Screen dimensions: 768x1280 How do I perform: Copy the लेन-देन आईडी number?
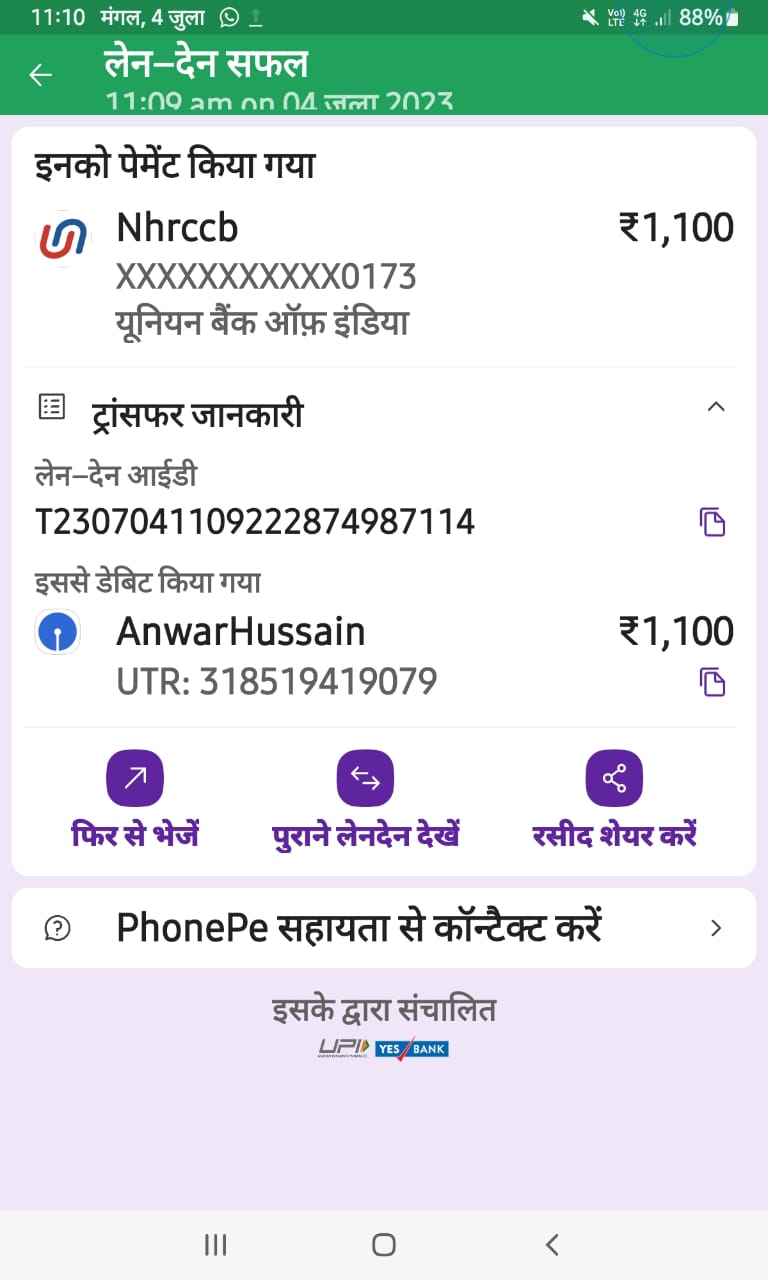712,522
